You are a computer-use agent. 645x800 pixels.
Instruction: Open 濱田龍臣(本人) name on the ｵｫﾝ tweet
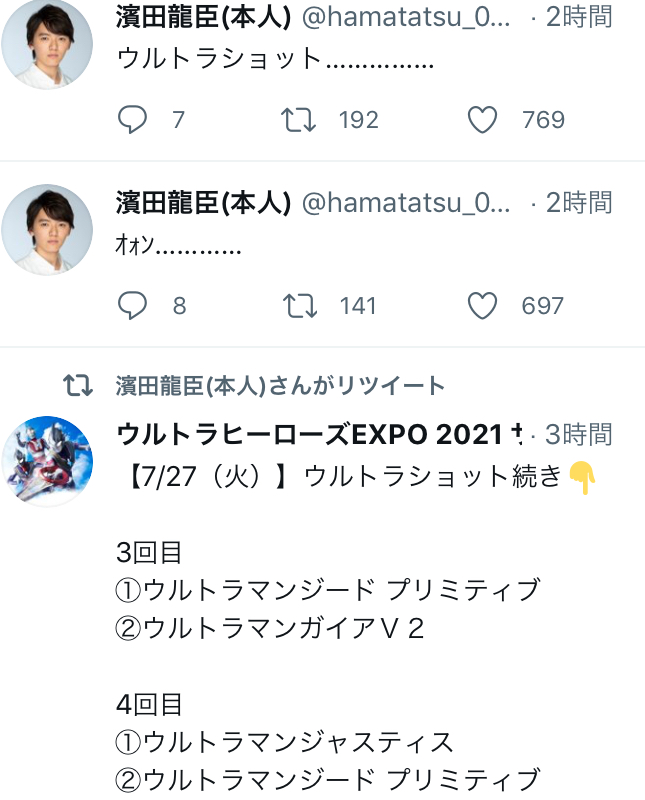(x=204, y=203)
